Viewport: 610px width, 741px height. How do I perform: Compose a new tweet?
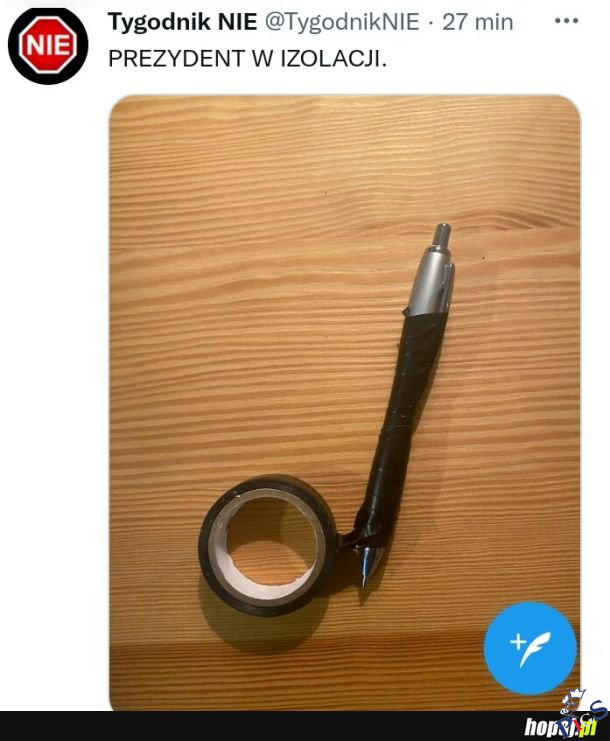point(530,648)
